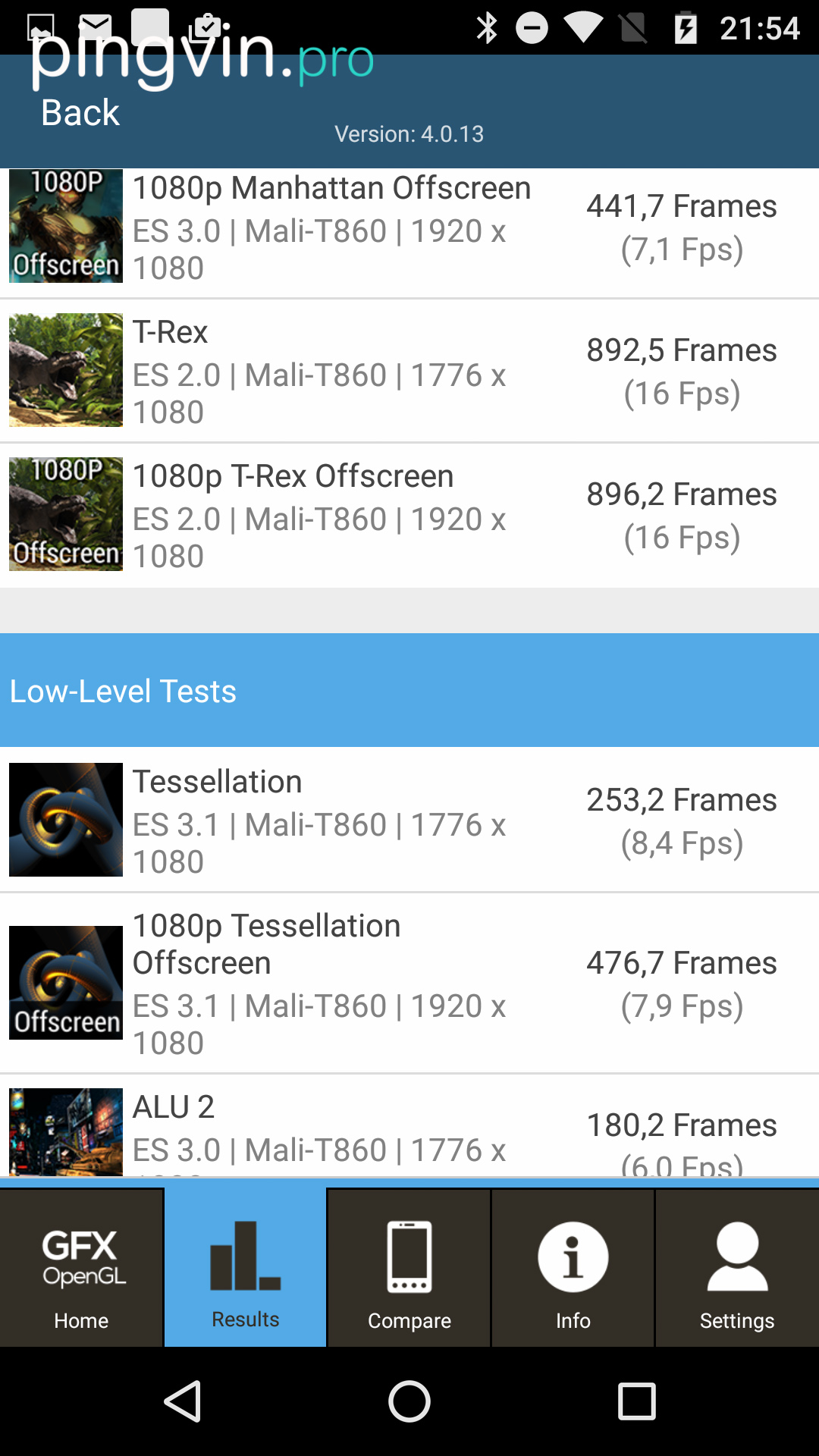Open the 1080p Manhattan Offscreen result
Screen dimensions: 819x1456
pyautogui.click(x=409, y=227)
